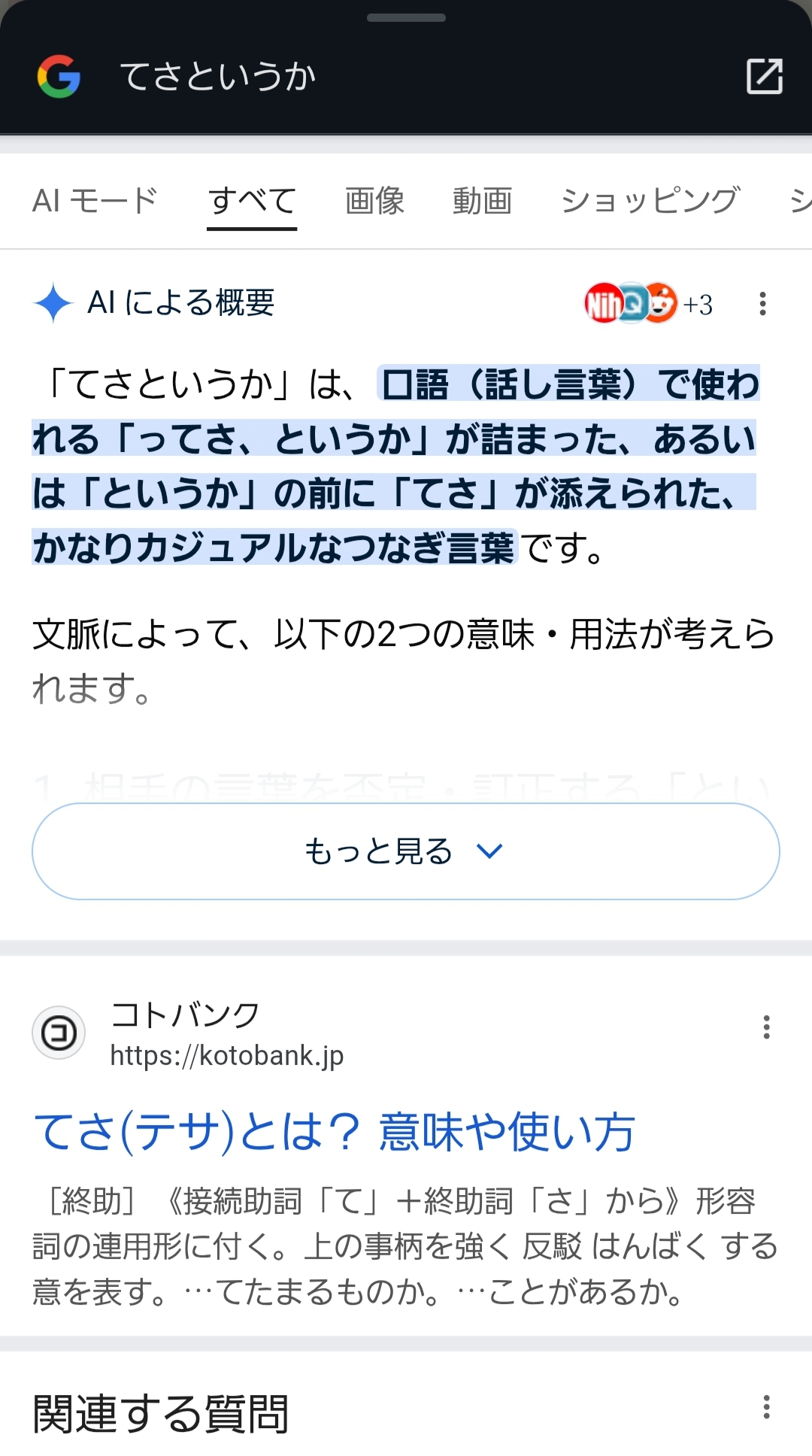The image size is (812, 1456).
Task: View AI overview source icons +3
Action: coord(648,303)
